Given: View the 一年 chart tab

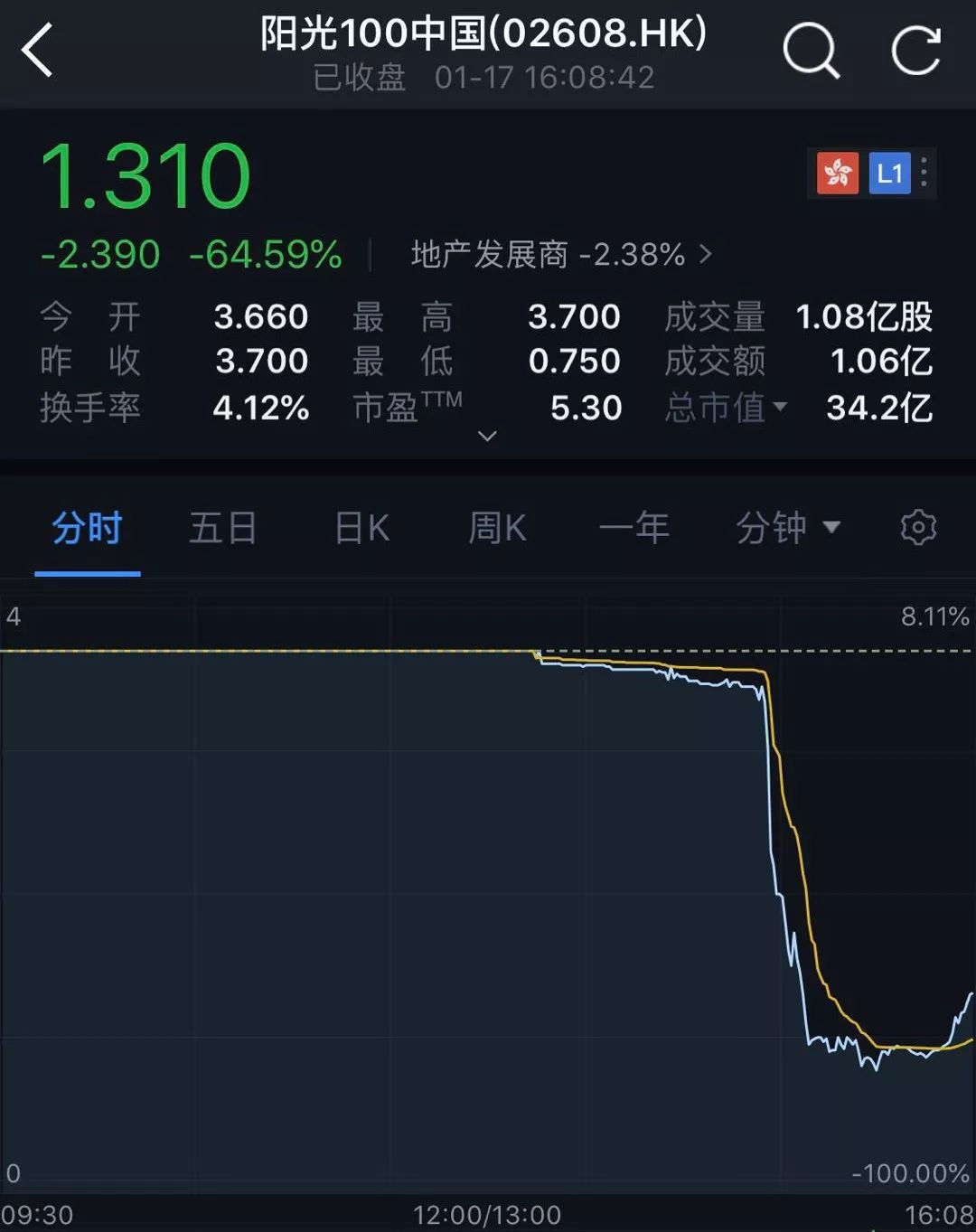Looking at the screenshot, I should pos(633,528).
